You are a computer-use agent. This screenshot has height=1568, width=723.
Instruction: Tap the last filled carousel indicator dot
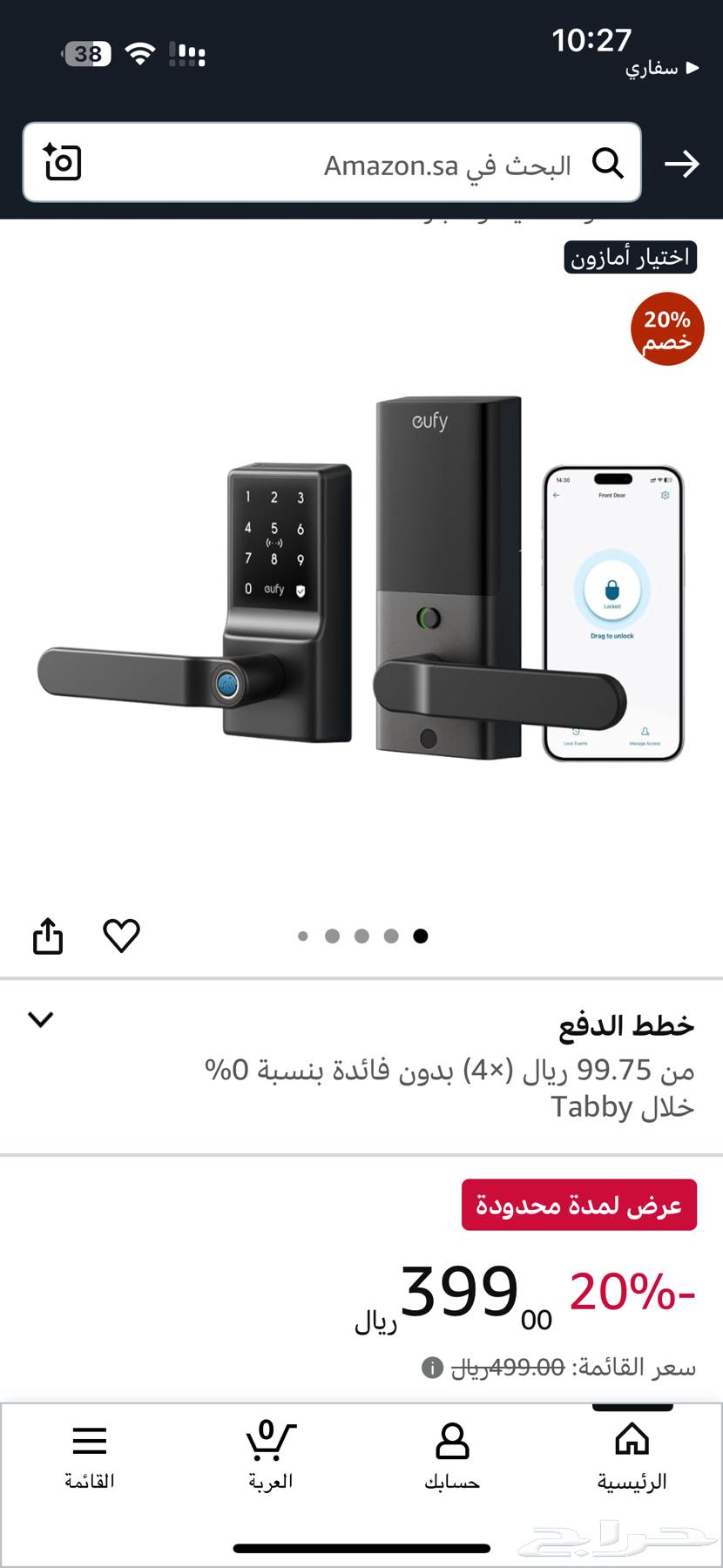pos(421,936)
